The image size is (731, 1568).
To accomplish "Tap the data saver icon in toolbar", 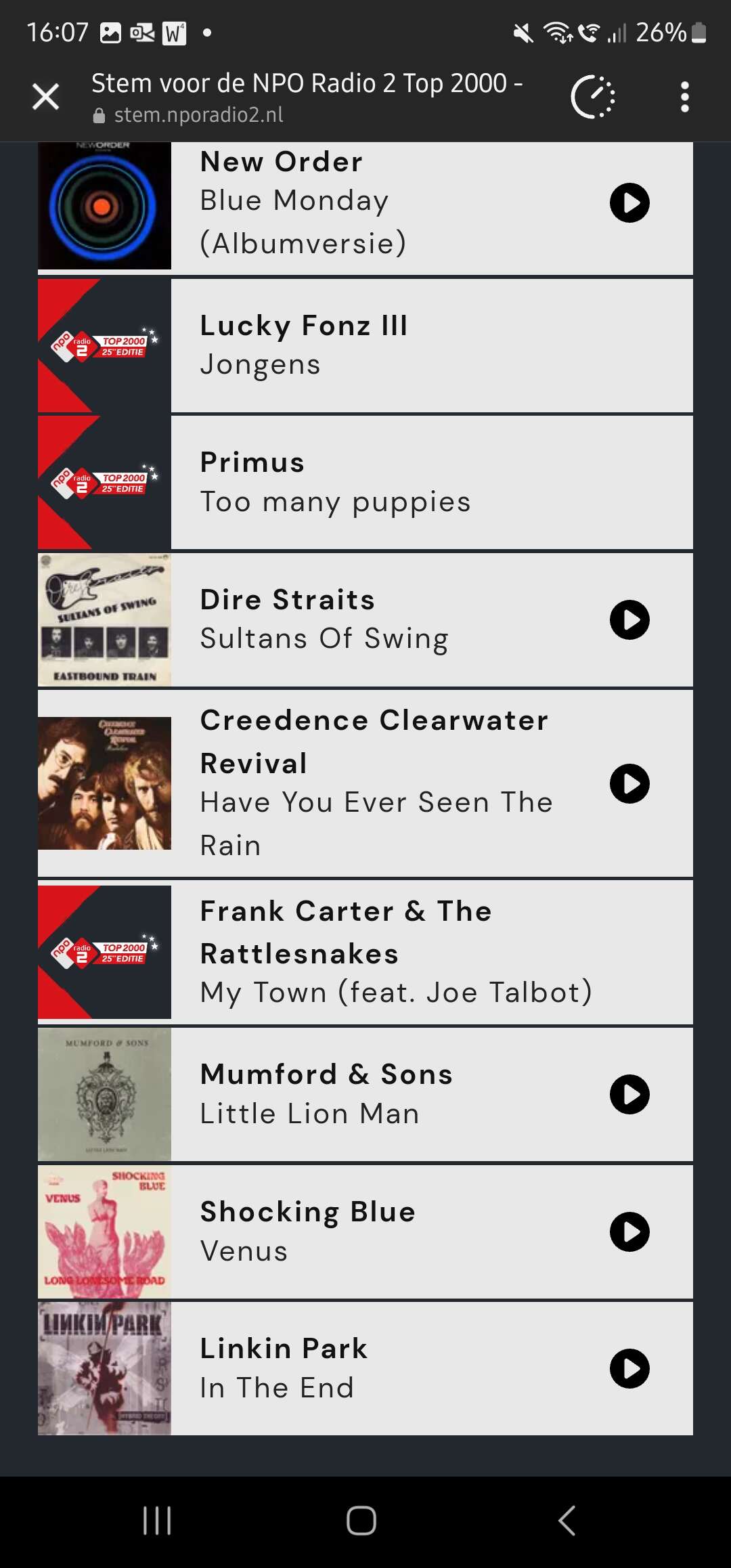I will [593, 97].
